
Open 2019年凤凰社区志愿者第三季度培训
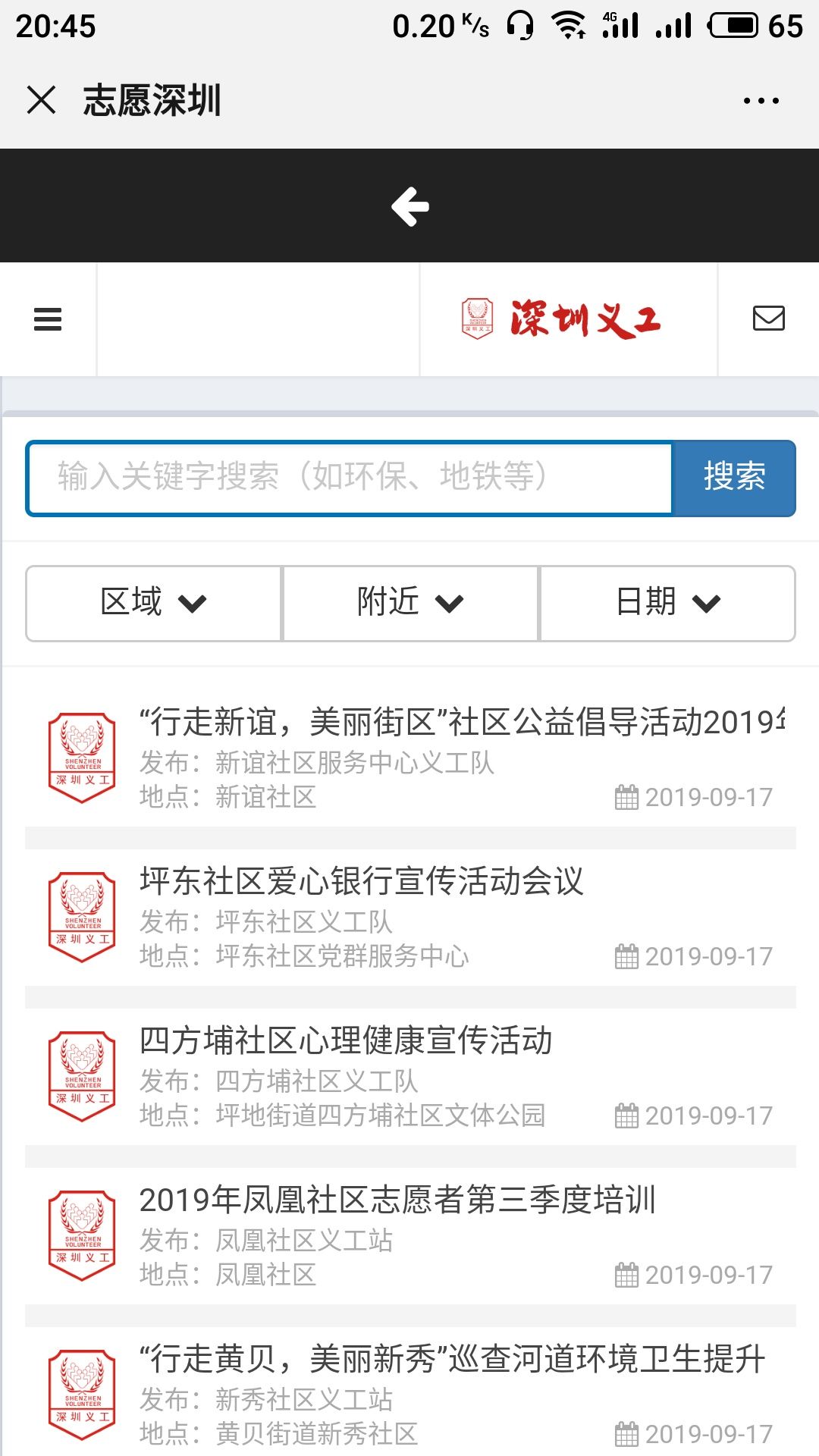[397, 1200]
